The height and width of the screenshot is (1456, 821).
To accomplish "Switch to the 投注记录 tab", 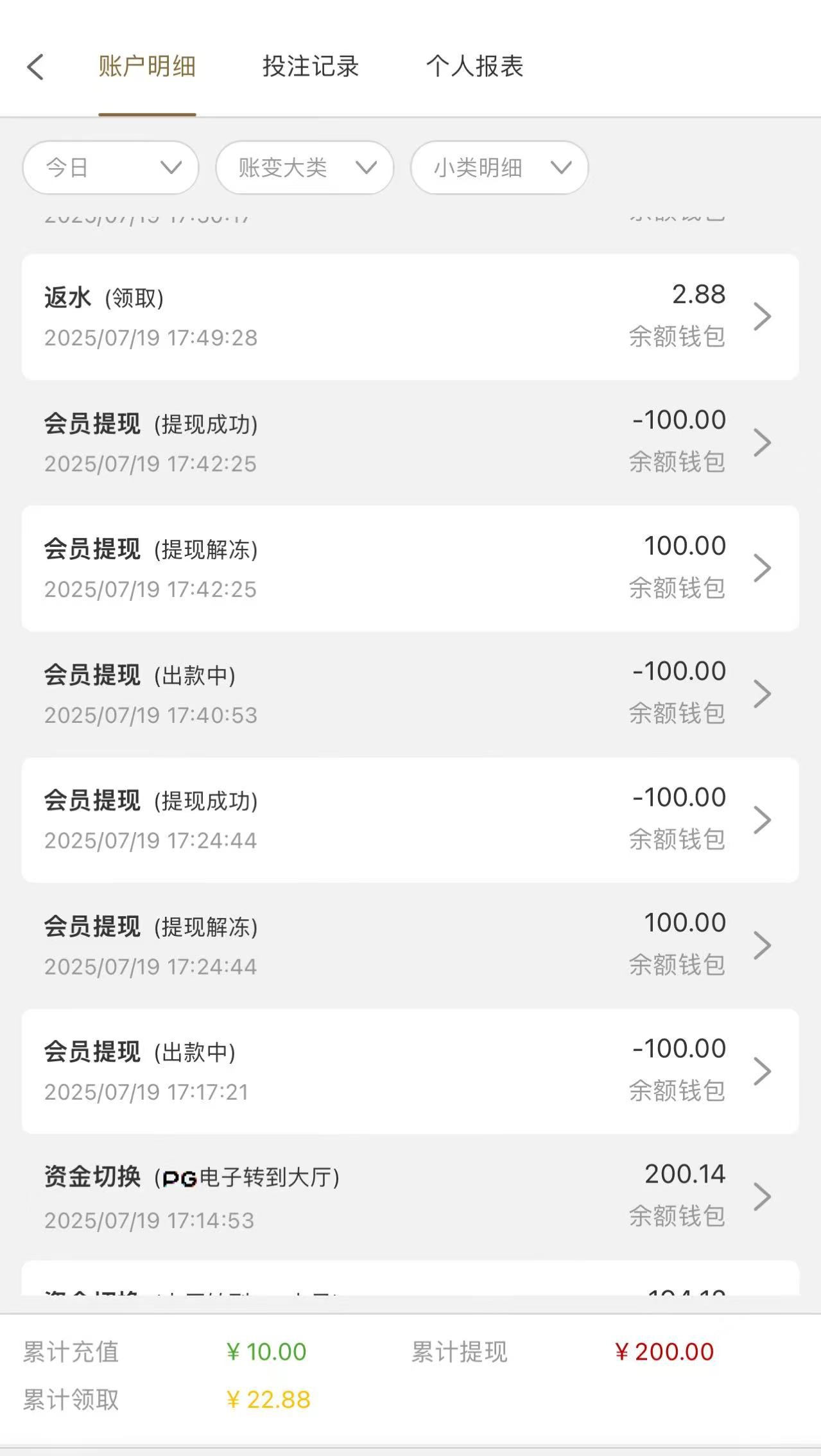I will (x=310, y=67).
